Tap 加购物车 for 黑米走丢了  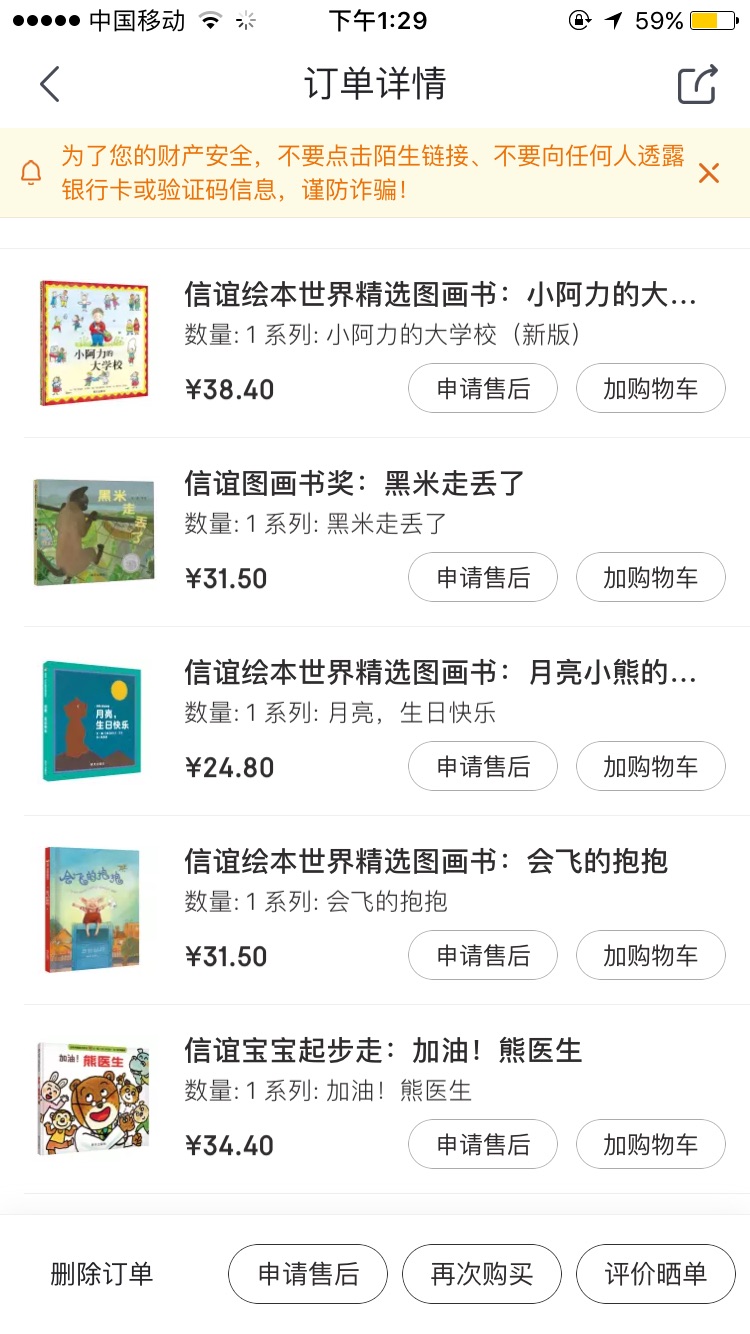pos(651,577)
